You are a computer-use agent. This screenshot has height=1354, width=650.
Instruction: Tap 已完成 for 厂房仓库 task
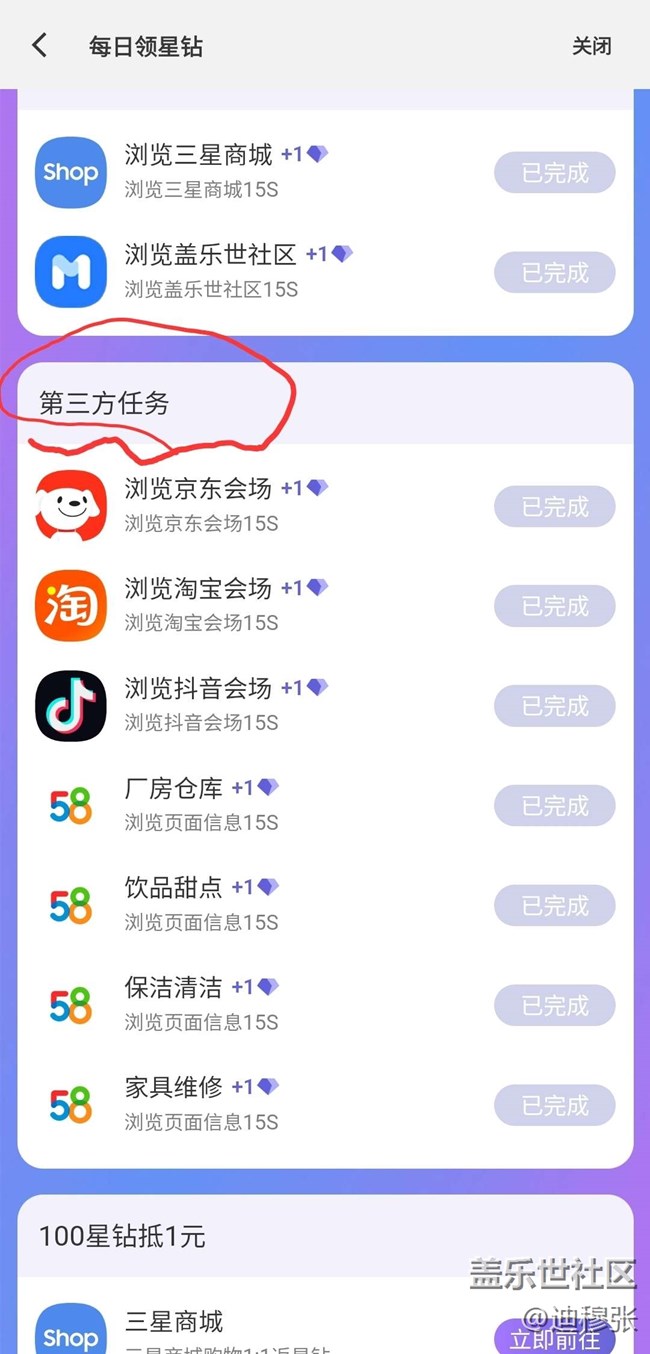coord(555,806)
